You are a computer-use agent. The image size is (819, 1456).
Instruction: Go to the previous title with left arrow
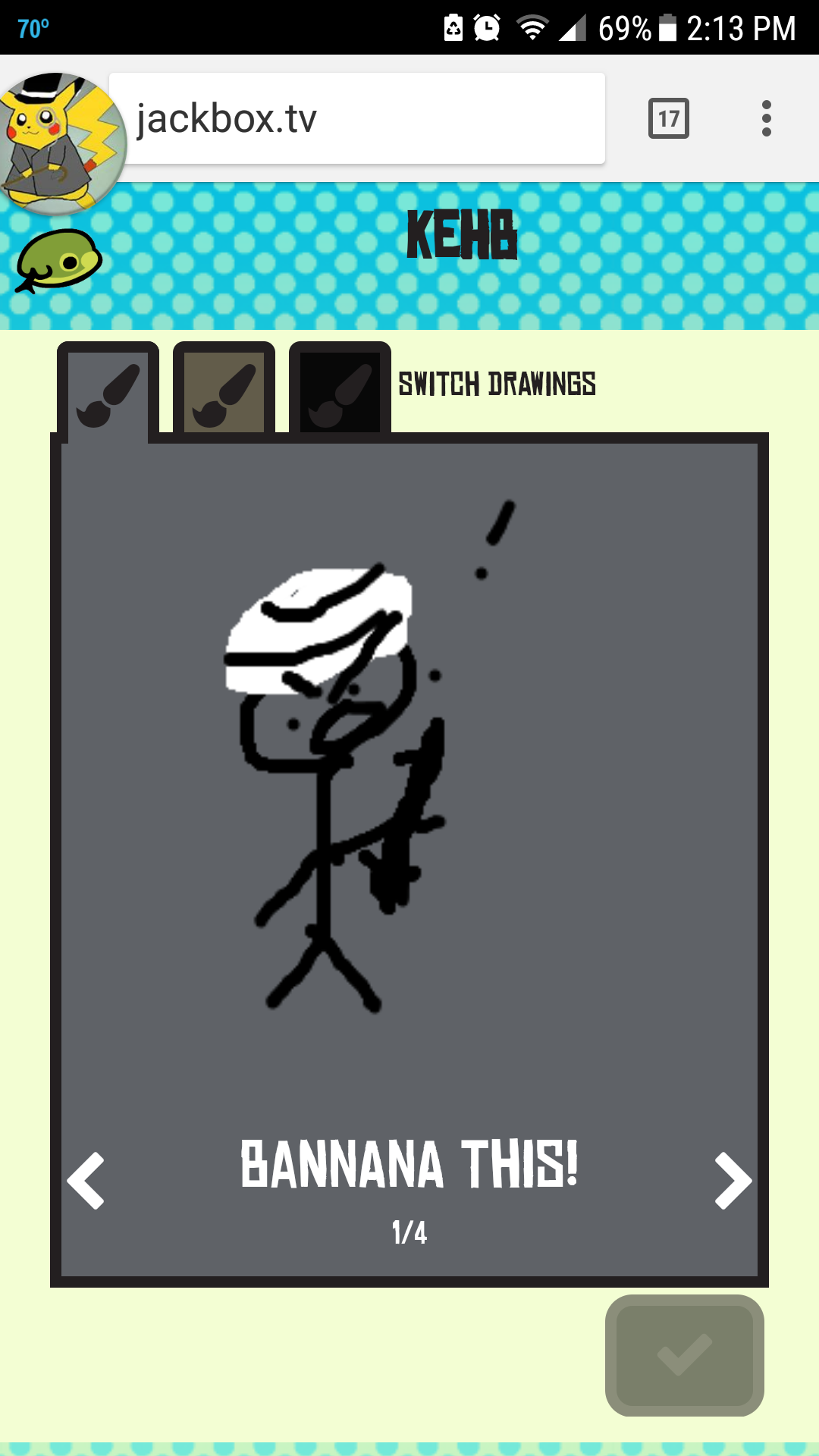(x=86, y=1181)
